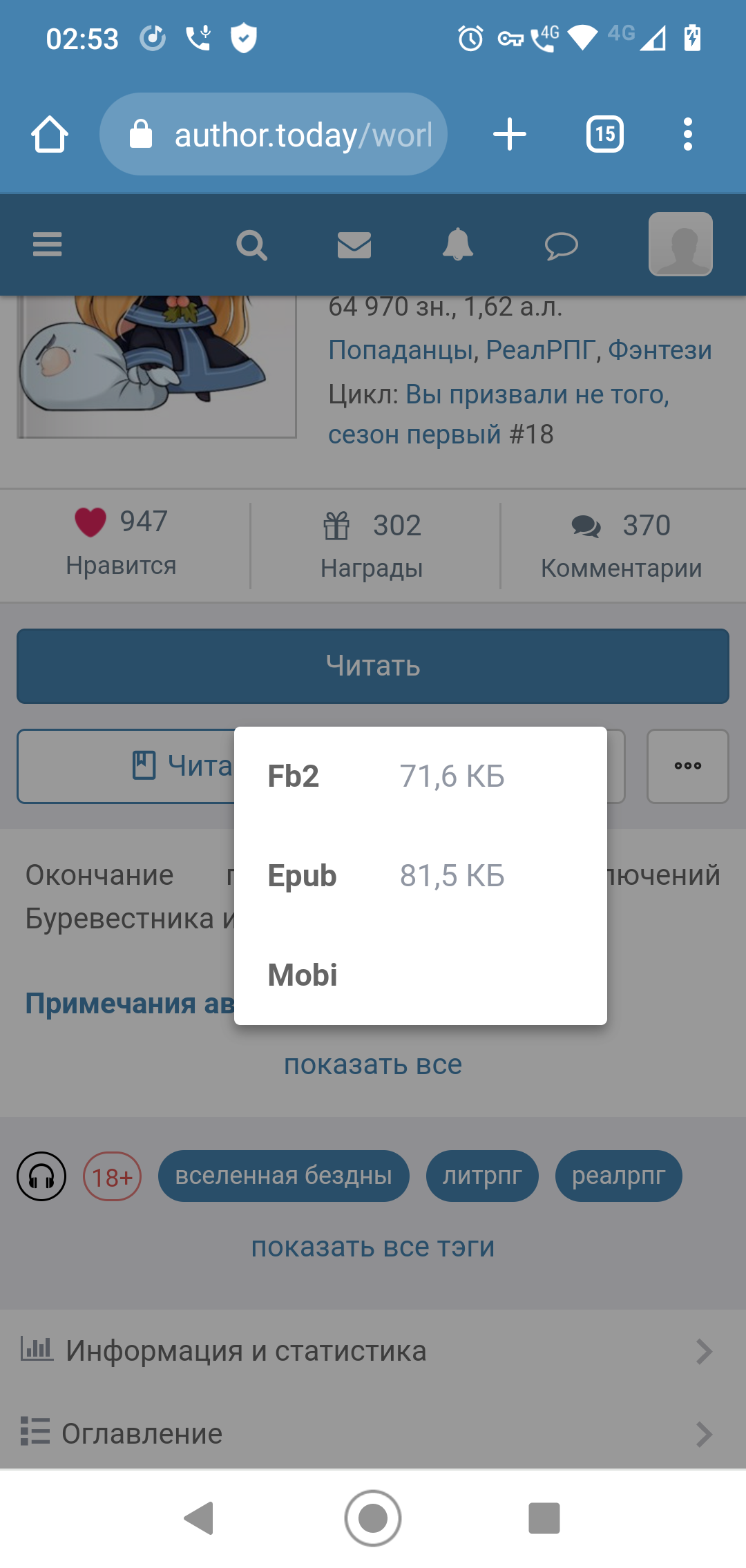This screenshot has width=746, height=1568.
Task: Open the site hamburger menu
Action: coord(48,245)
